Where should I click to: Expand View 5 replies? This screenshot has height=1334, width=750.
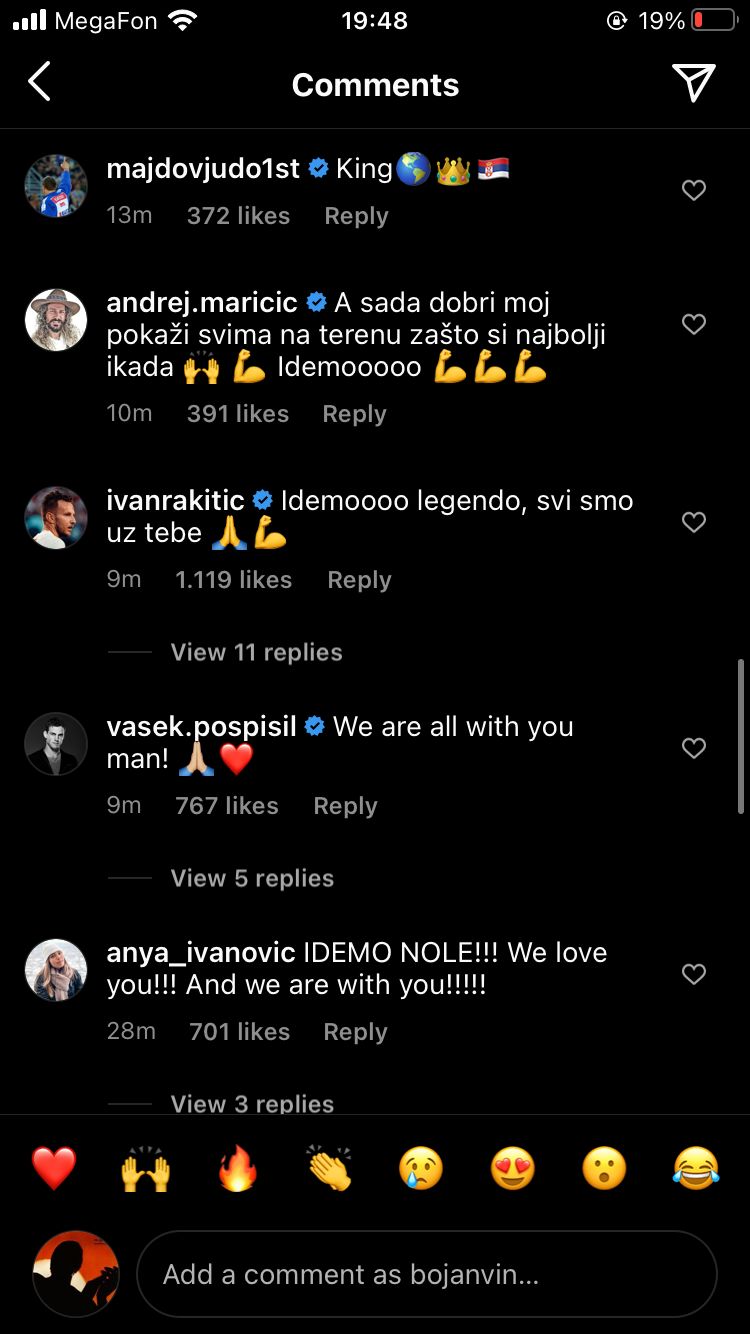tap(252, 878)
